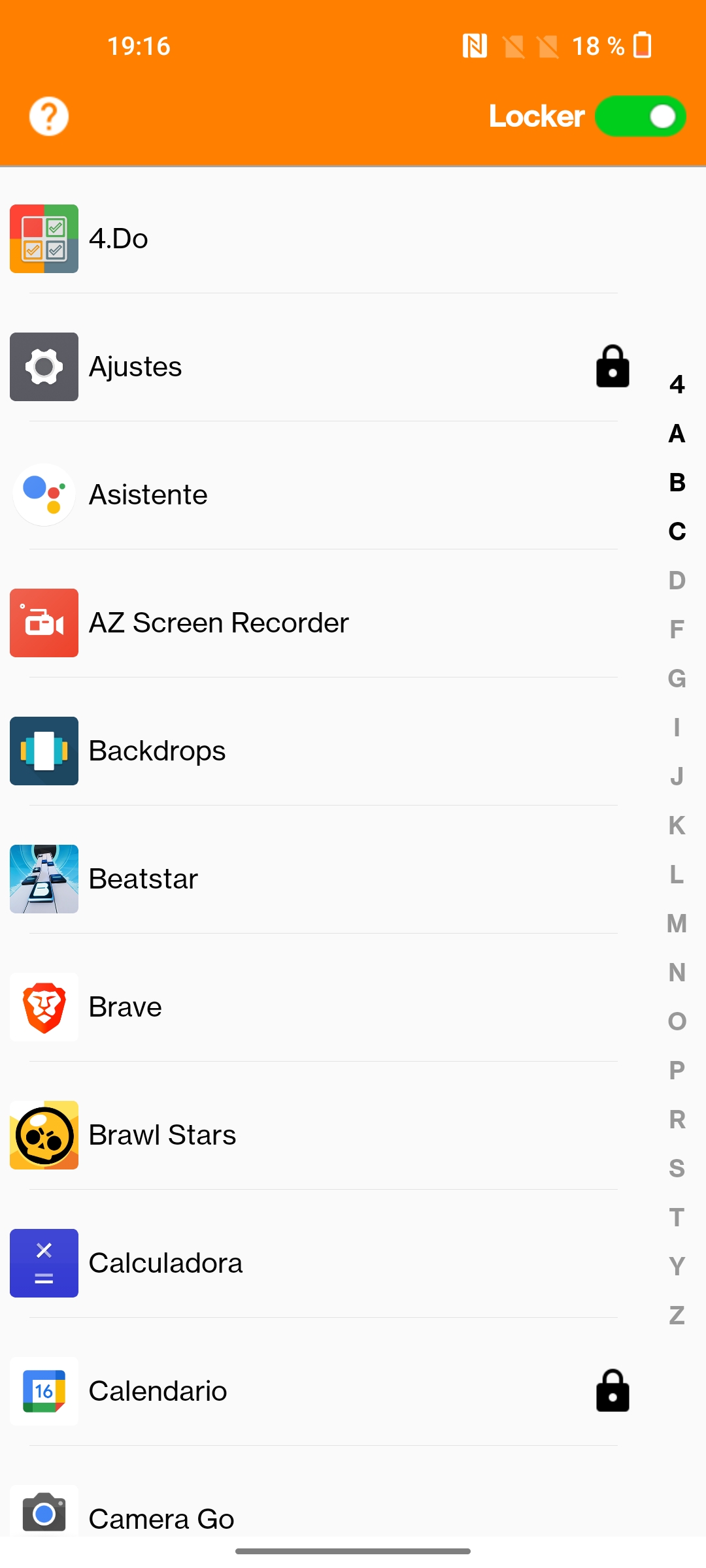
Task: Unlock the Ajustes app entry
Action: pyautogui.click(x=613, y=367)
